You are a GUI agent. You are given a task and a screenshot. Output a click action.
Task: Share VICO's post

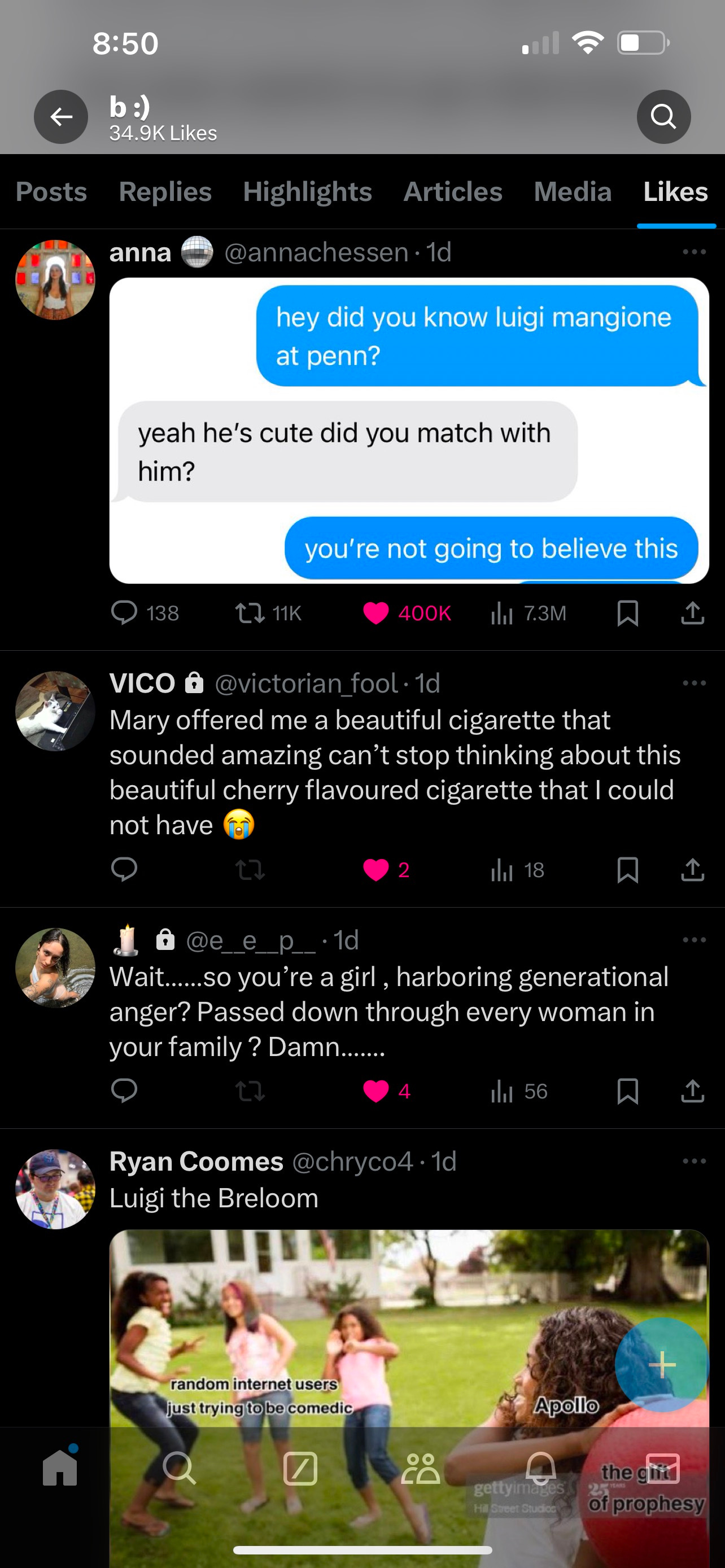(x=692, y=870)
